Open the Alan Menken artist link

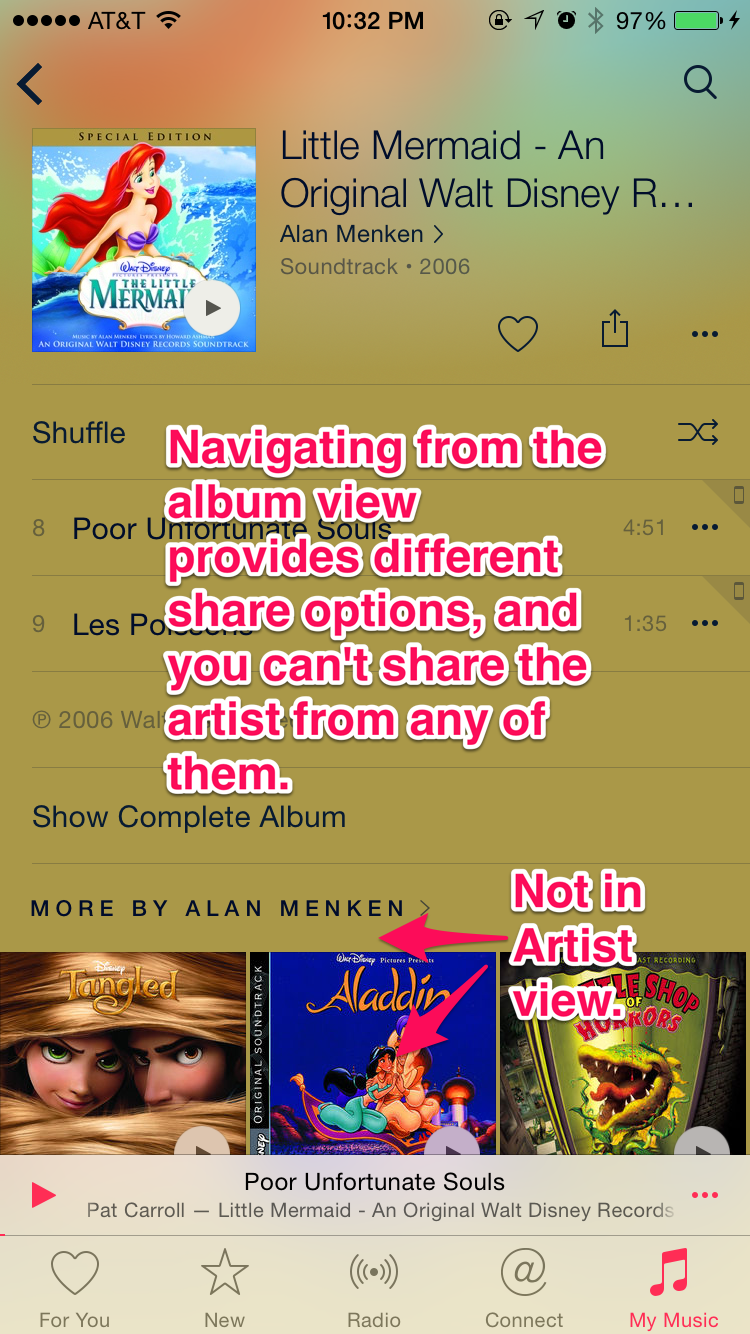362,234
